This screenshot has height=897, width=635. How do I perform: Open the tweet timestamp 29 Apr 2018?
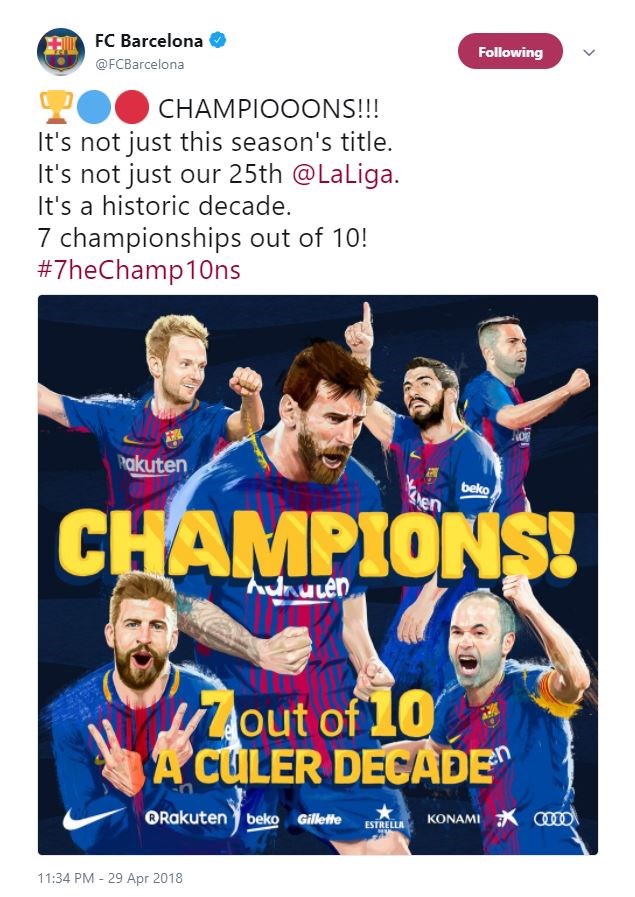pyautogui.click(x=110, y=878)
